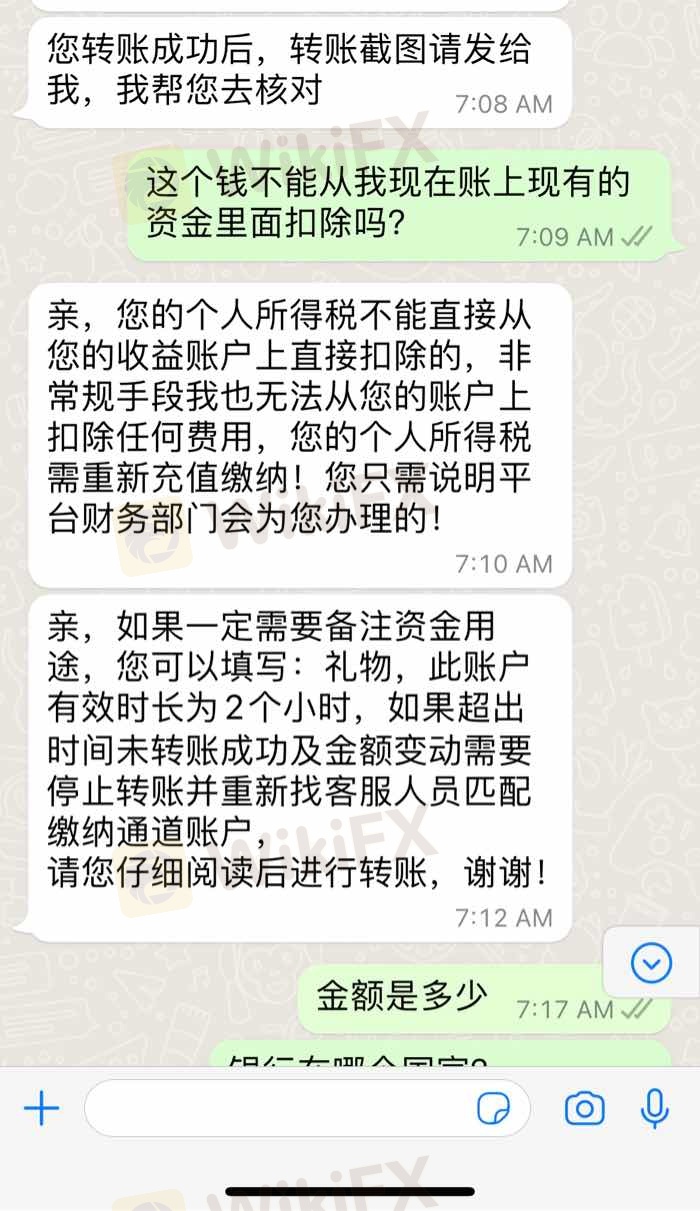The image size is (700, 1211).
Task: Open the camera from chat bar
Action: 584,1108
